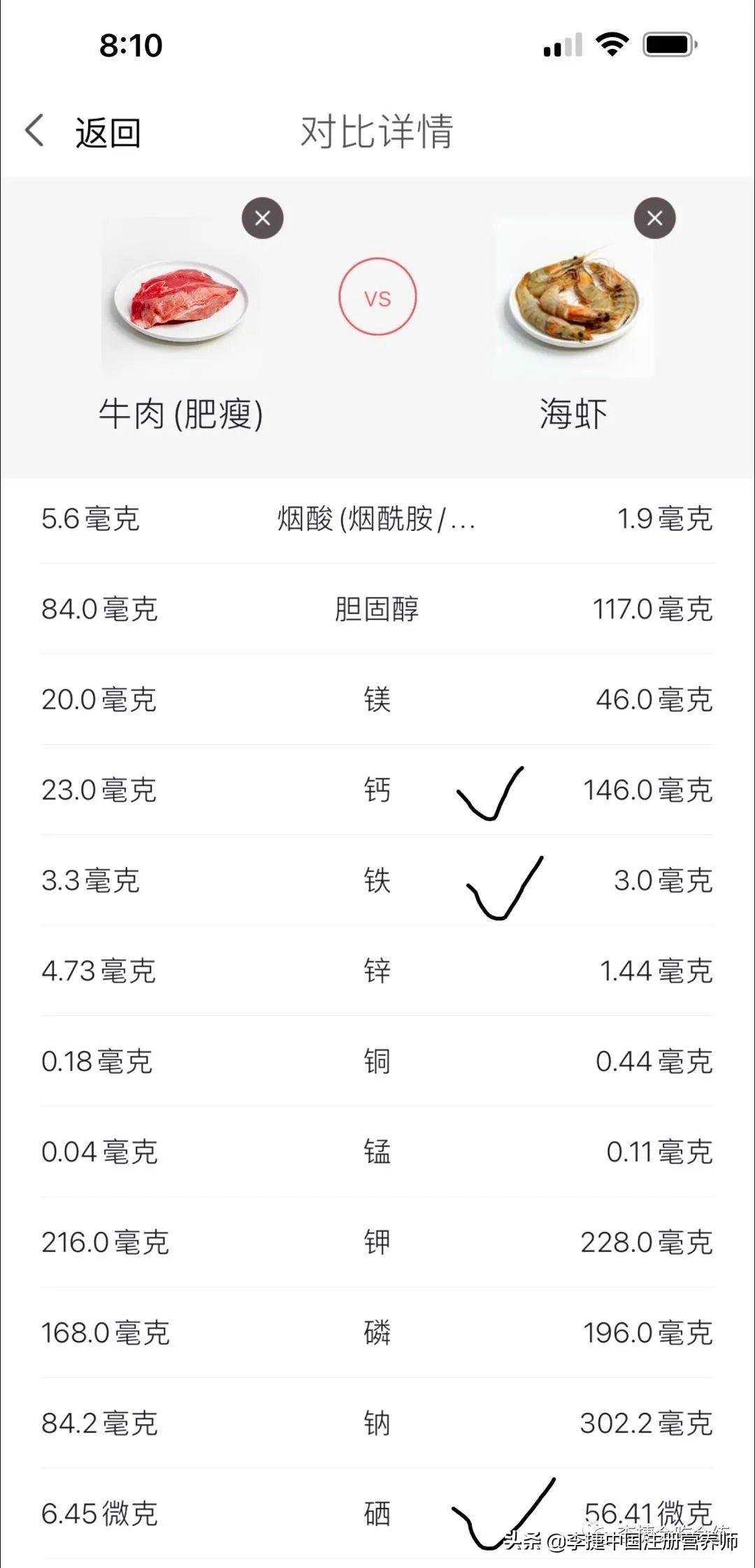Remove 牛肉 (肥瘦) with its X toggle
The width and height of the screenshot is (755, 1568).
262,218
